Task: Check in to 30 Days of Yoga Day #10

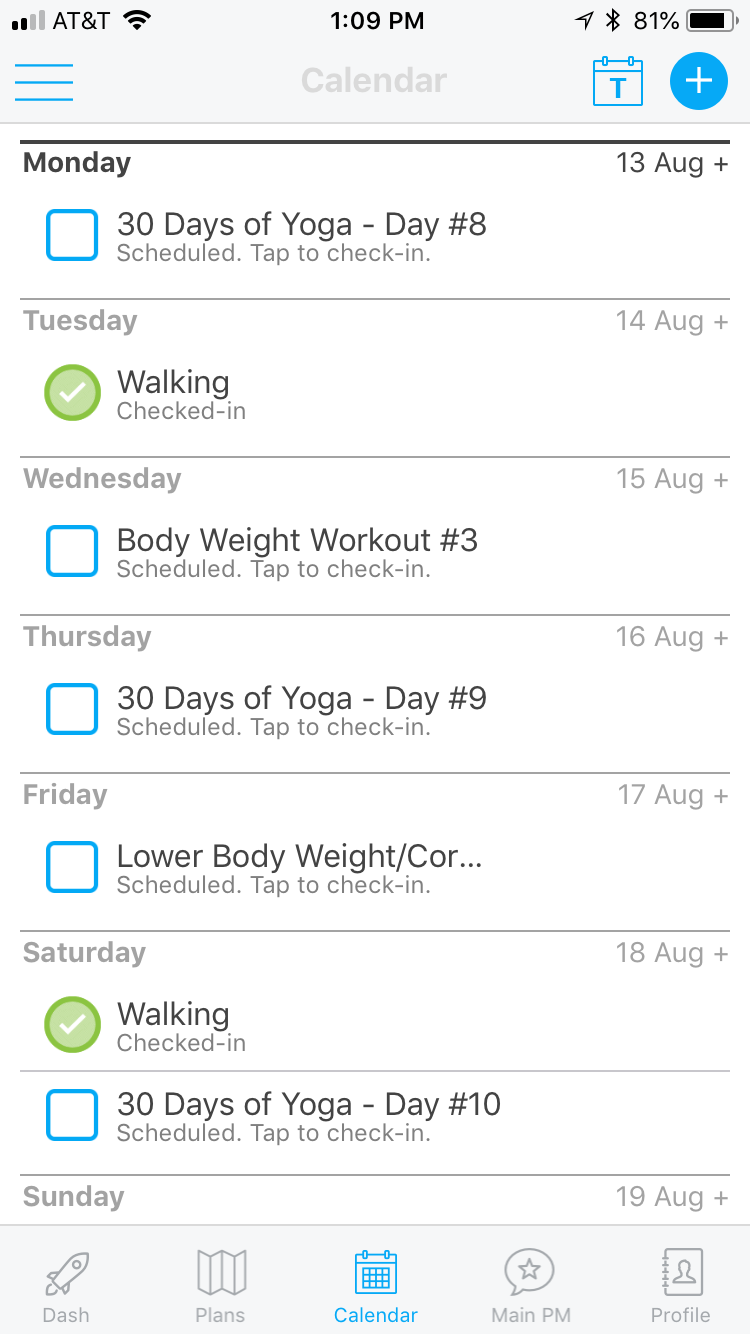Action: click(72, 1115)
